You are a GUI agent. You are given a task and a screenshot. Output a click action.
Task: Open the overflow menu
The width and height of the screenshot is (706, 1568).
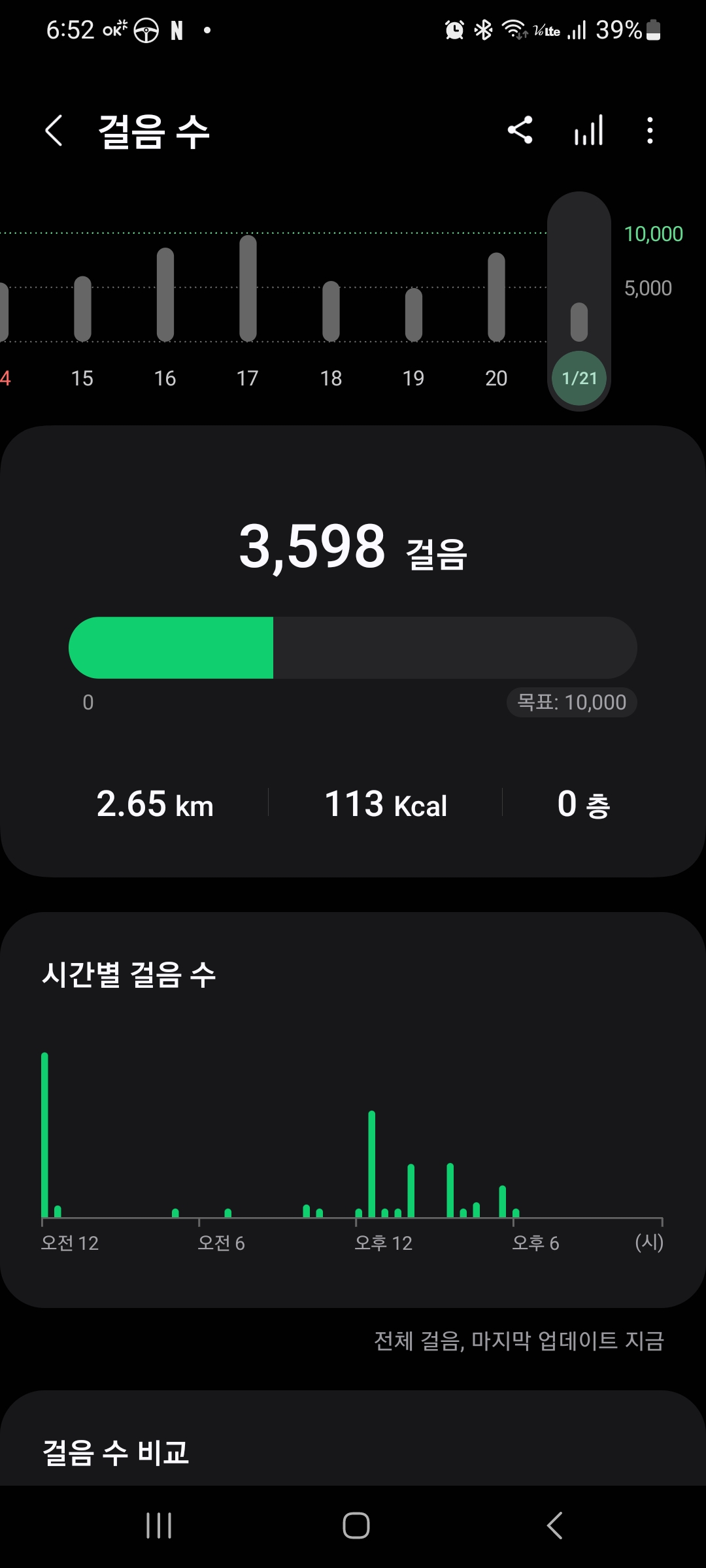coord(649,131)
